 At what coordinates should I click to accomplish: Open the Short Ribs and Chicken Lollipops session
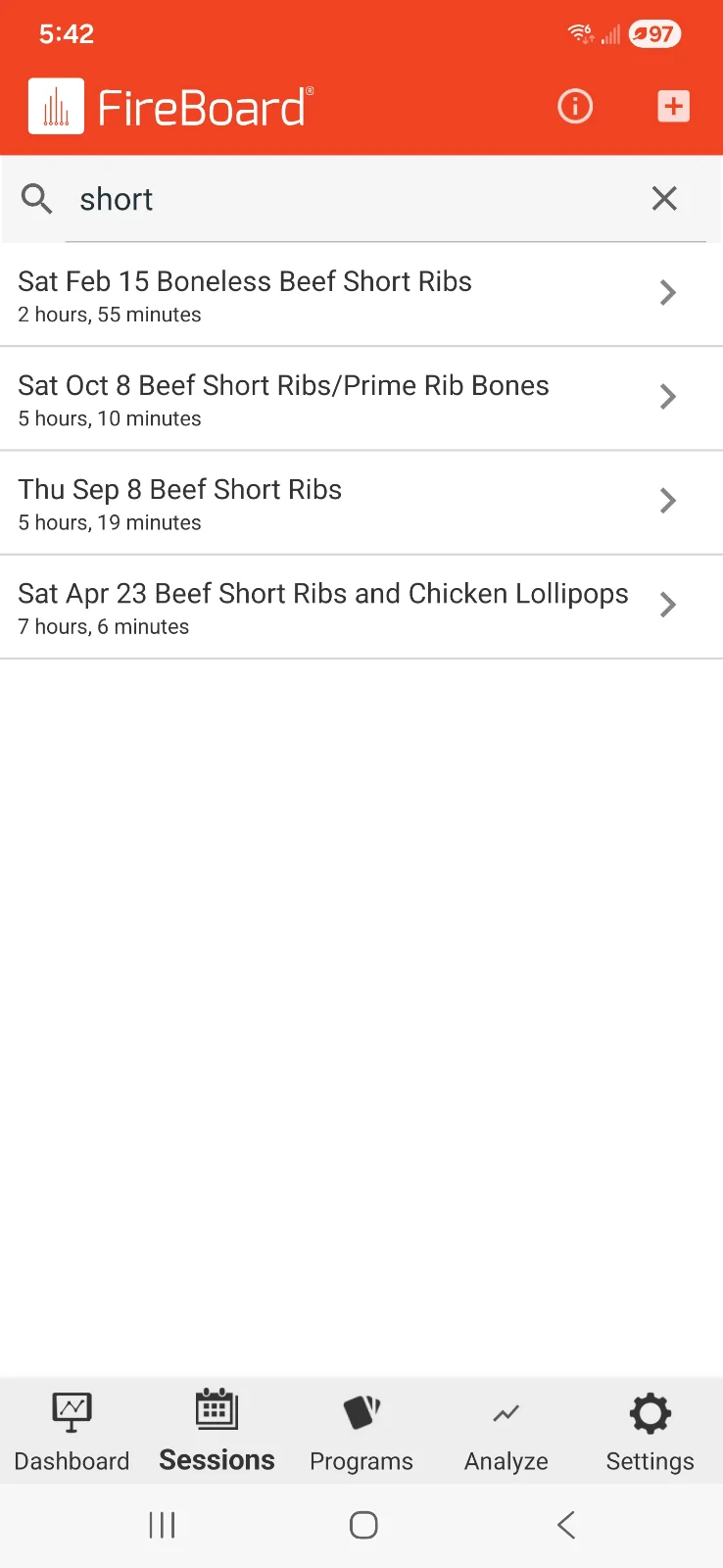click(x=361, y=606)
